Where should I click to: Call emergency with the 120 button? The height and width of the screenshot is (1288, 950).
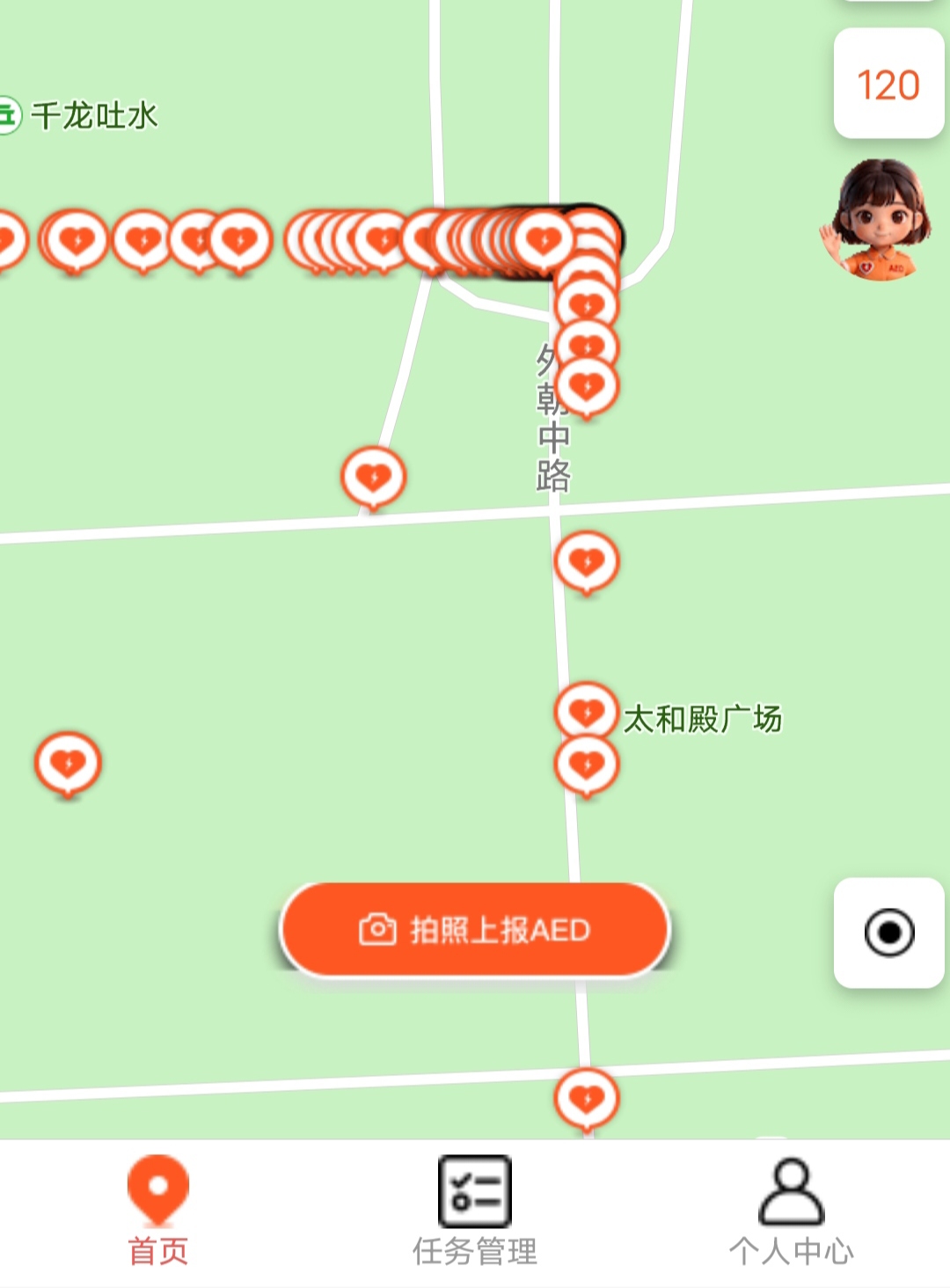888,84
